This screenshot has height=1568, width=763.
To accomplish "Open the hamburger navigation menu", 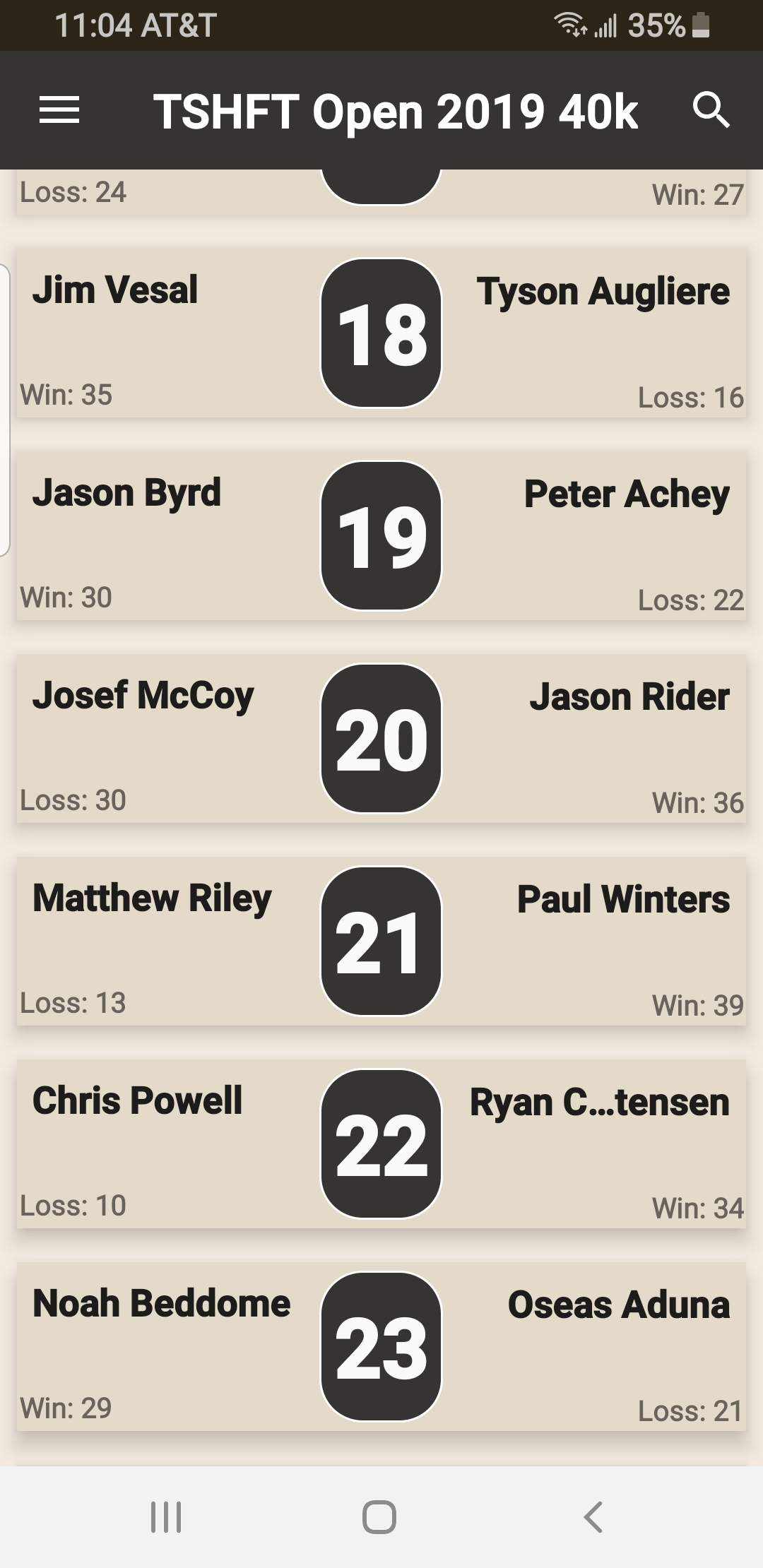I will tap(59, 110).
